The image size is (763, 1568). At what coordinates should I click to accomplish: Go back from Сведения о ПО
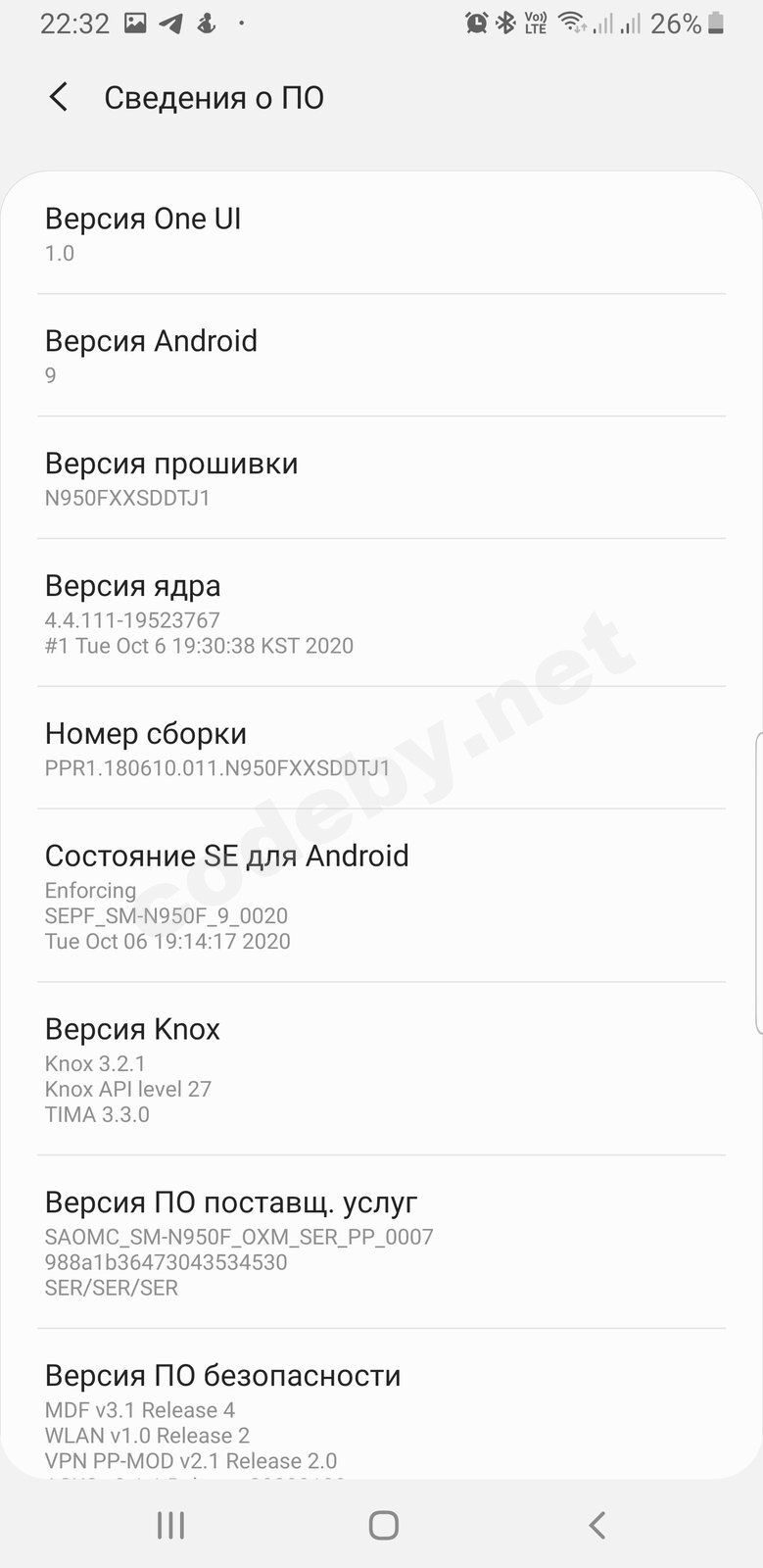pos(59,97)
